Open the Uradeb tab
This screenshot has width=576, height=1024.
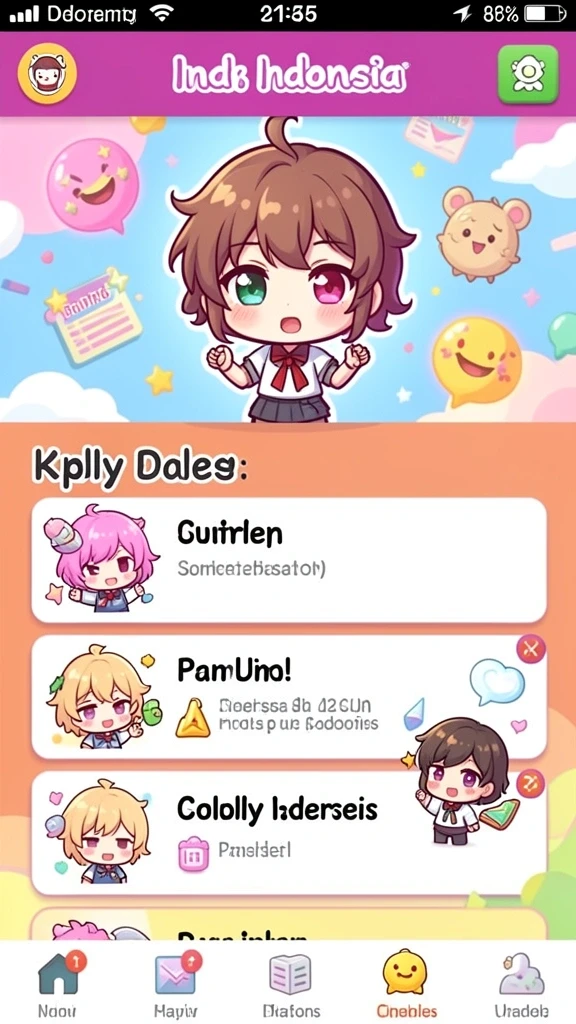point(522,985)
